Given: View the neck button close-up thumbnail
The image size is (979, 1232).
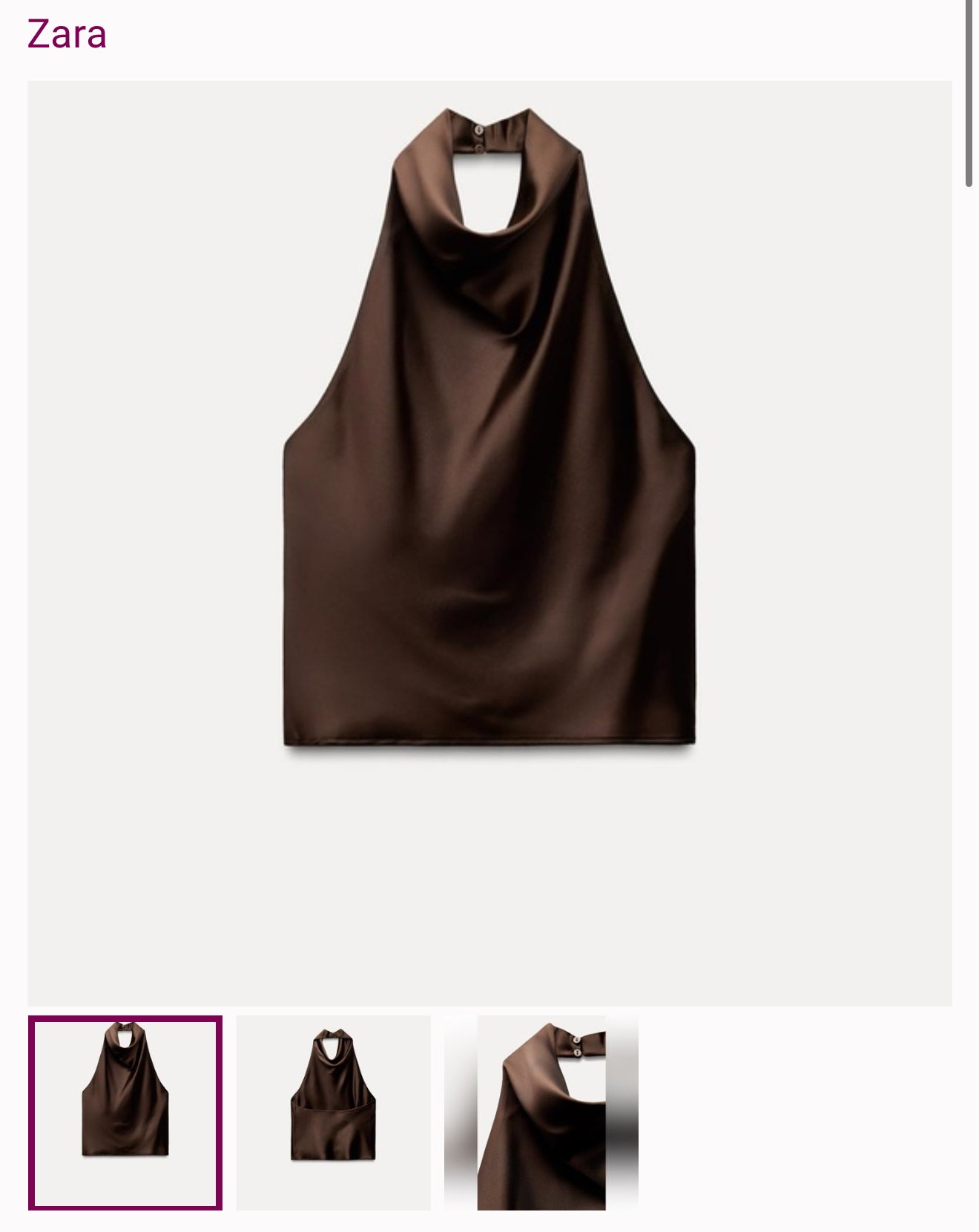Looking at the screenshot, I should (x=541, y=1113).
